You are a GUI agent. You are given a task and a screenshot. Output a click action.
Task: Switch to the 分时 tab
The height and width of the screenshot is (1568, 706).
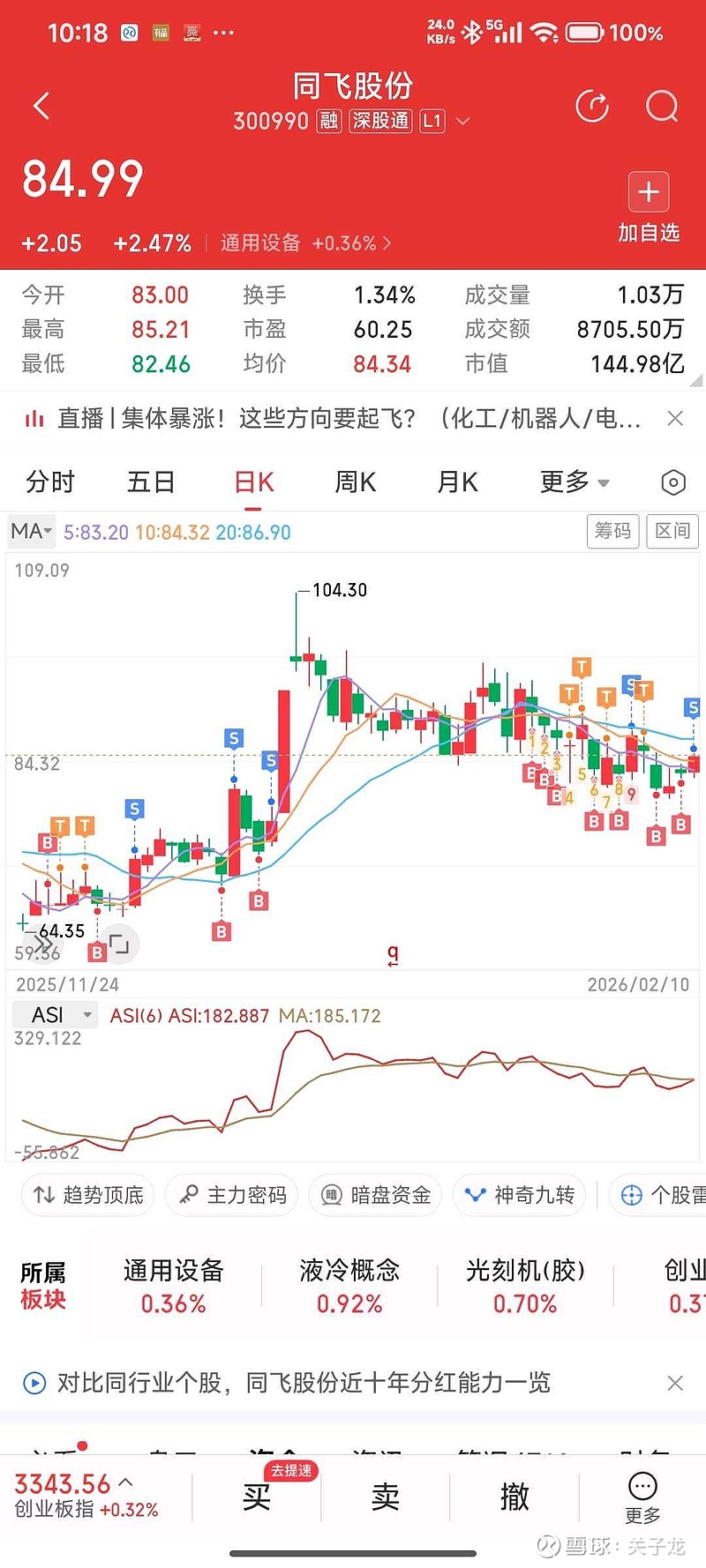[49, 482]
